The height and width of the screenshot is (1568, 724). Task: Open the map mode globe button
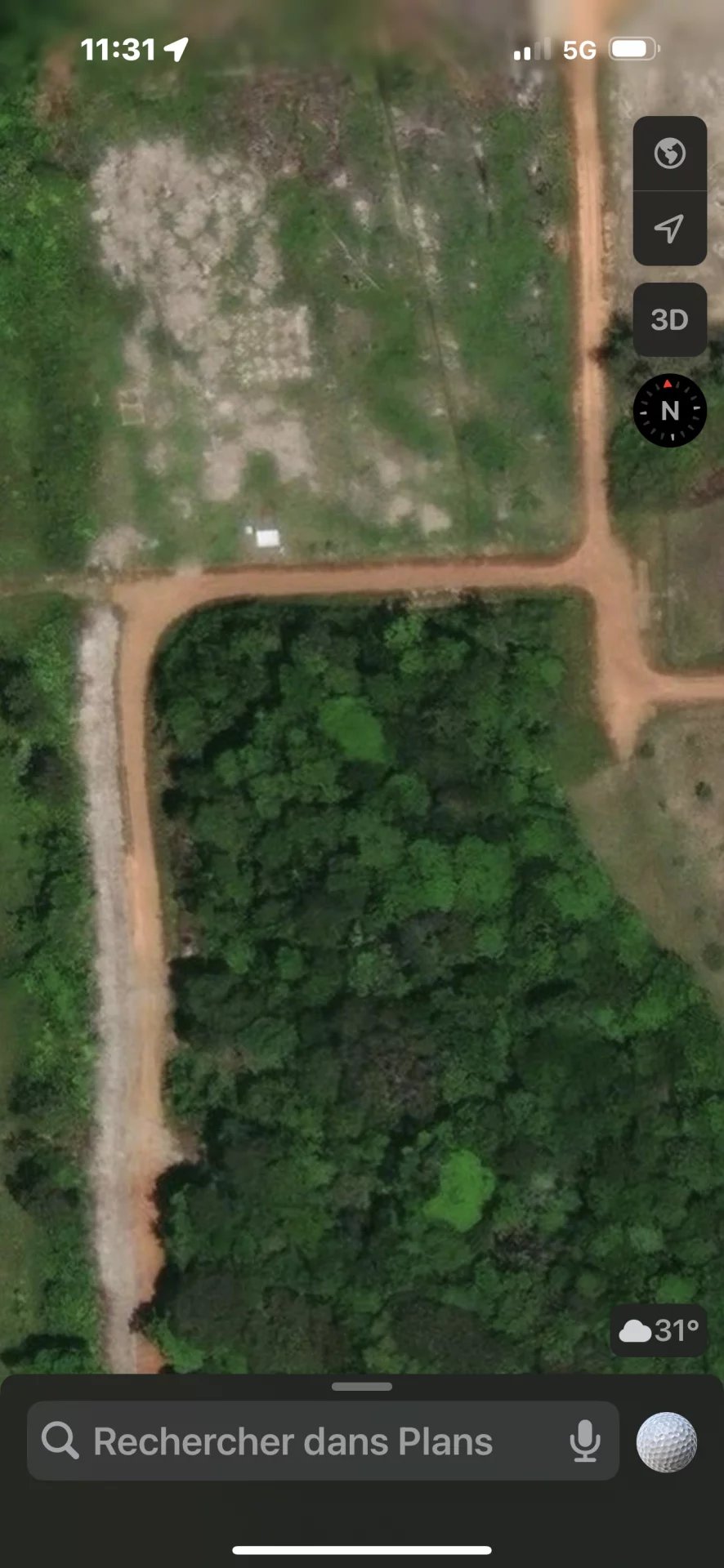(x=669, y=154)
